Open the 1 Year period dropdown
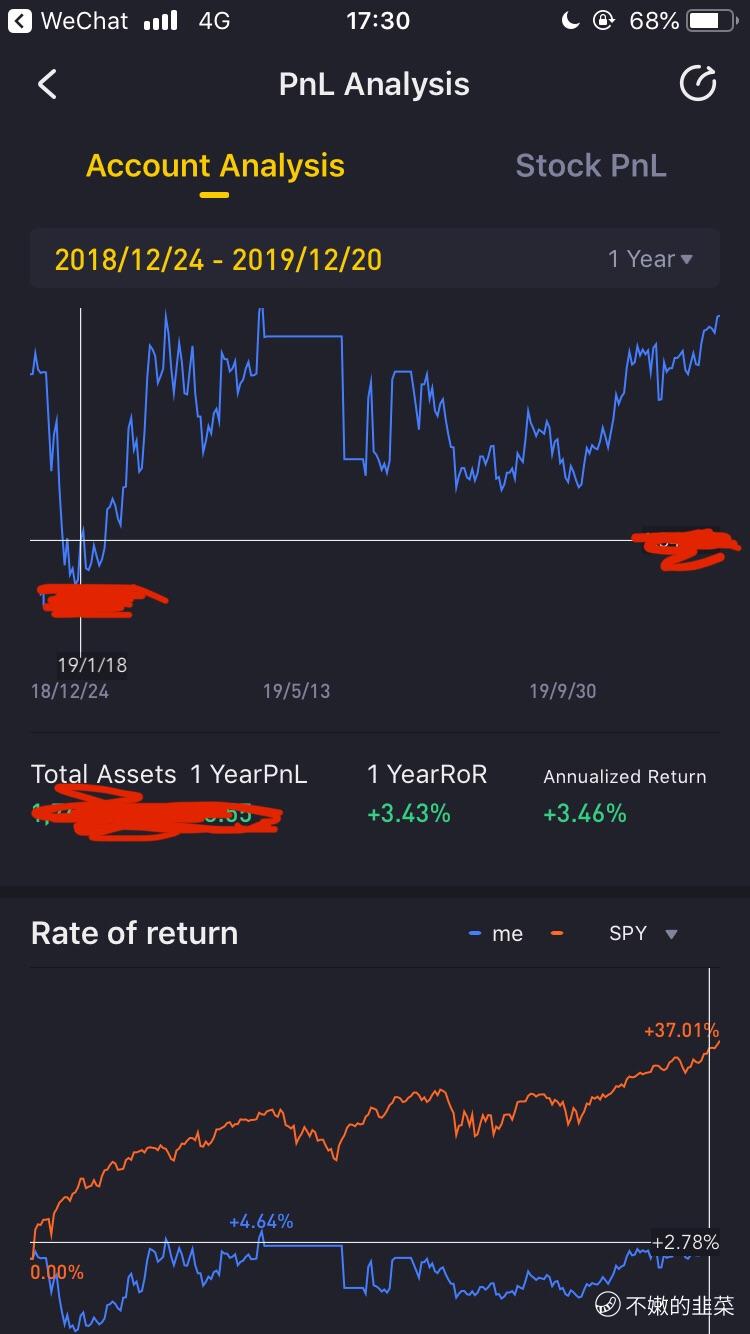The image size is (750, 1334). click(x=650, y=259)
